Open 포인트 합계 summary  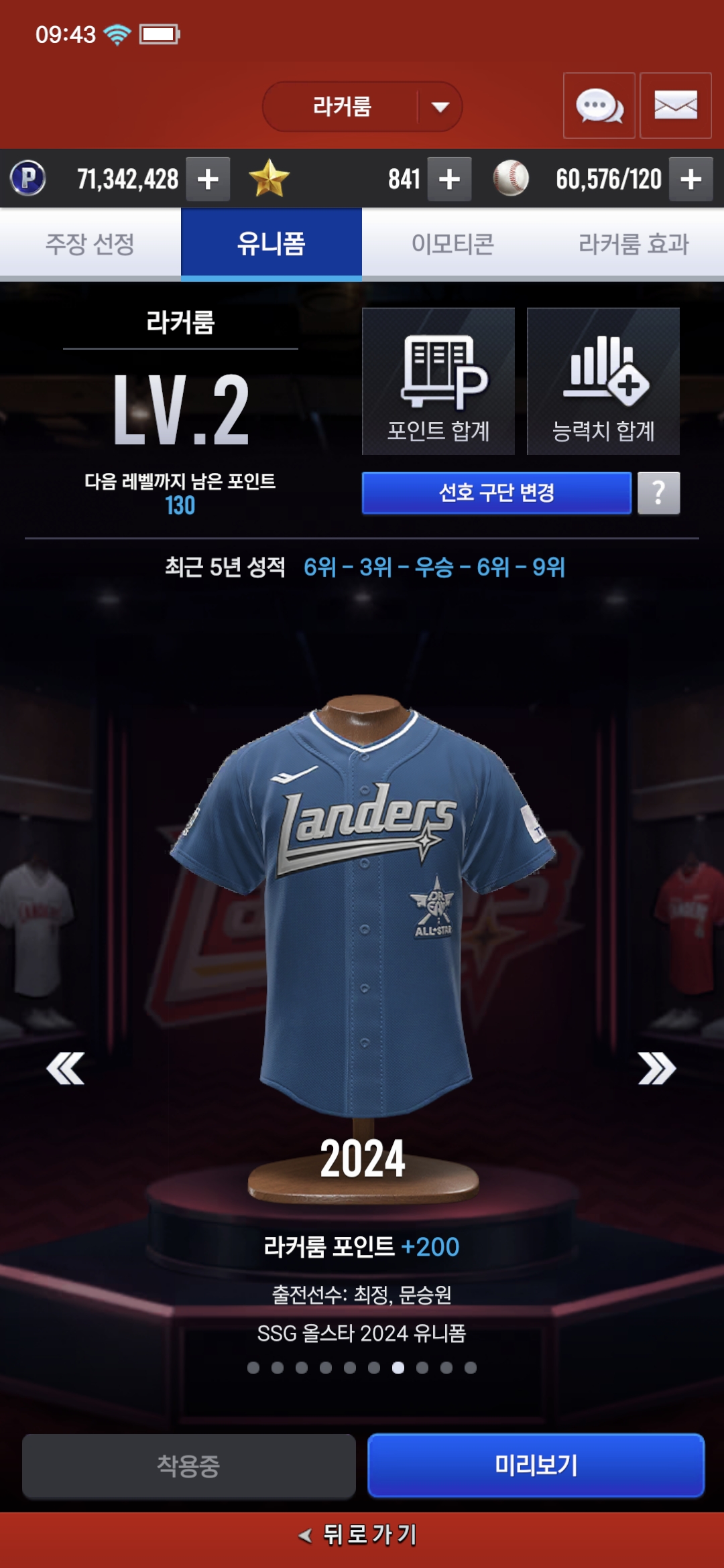point(438,381)
